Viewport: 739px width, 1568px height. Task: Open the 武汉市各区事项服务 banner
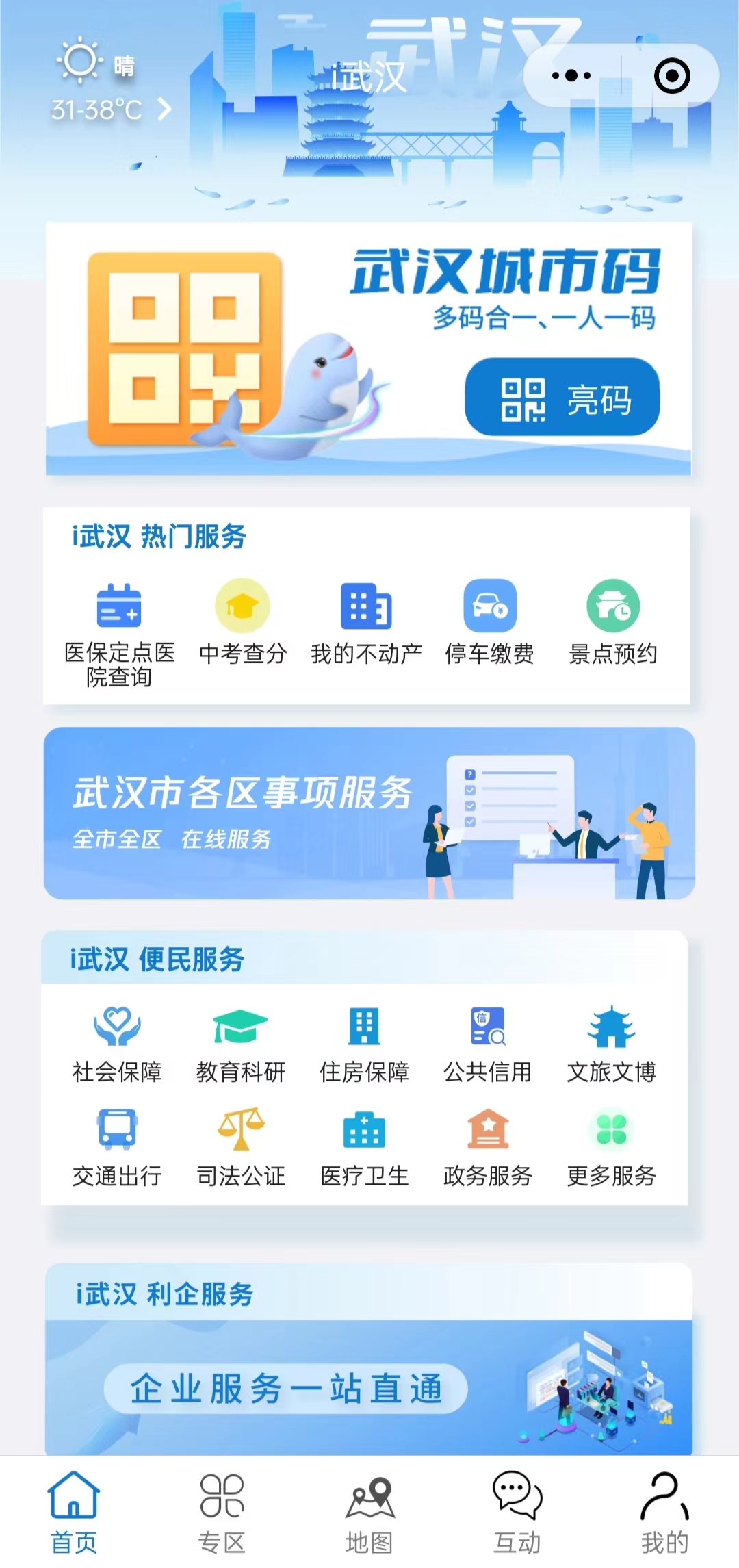(x=369, y=813)
